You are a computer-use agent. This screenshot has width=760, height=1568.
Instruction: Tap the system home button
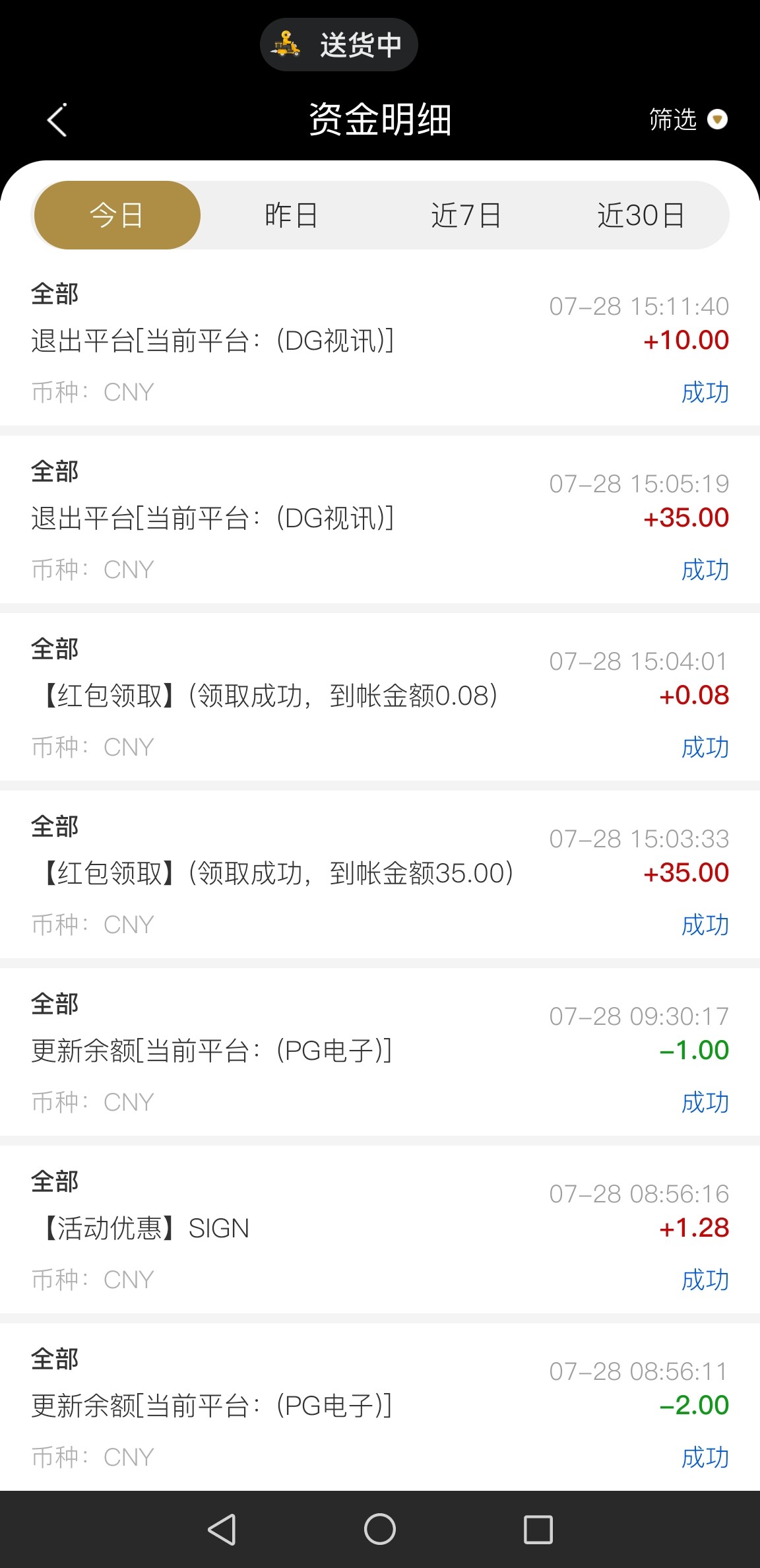(380, 1529)
